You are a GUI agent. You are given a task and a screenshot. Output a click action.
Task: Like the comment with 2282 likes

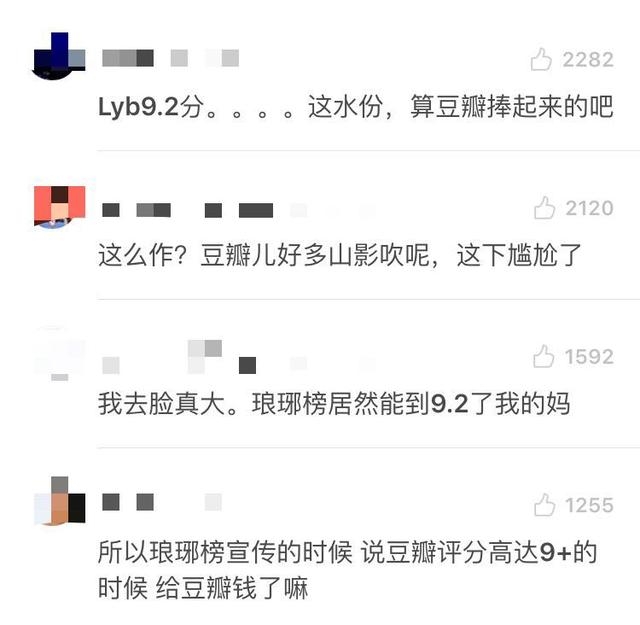[x=542, y=60]
